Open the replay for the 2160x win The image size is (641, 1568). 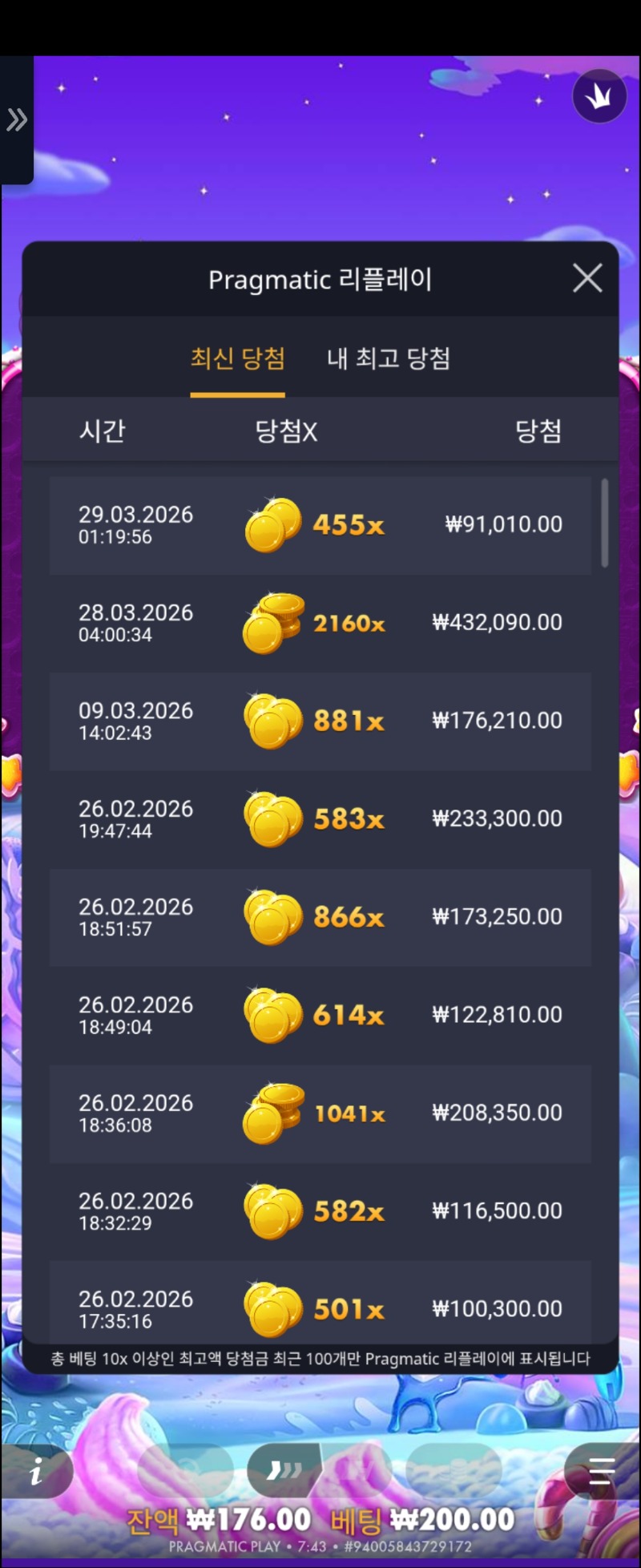click(x=320, y=623)
